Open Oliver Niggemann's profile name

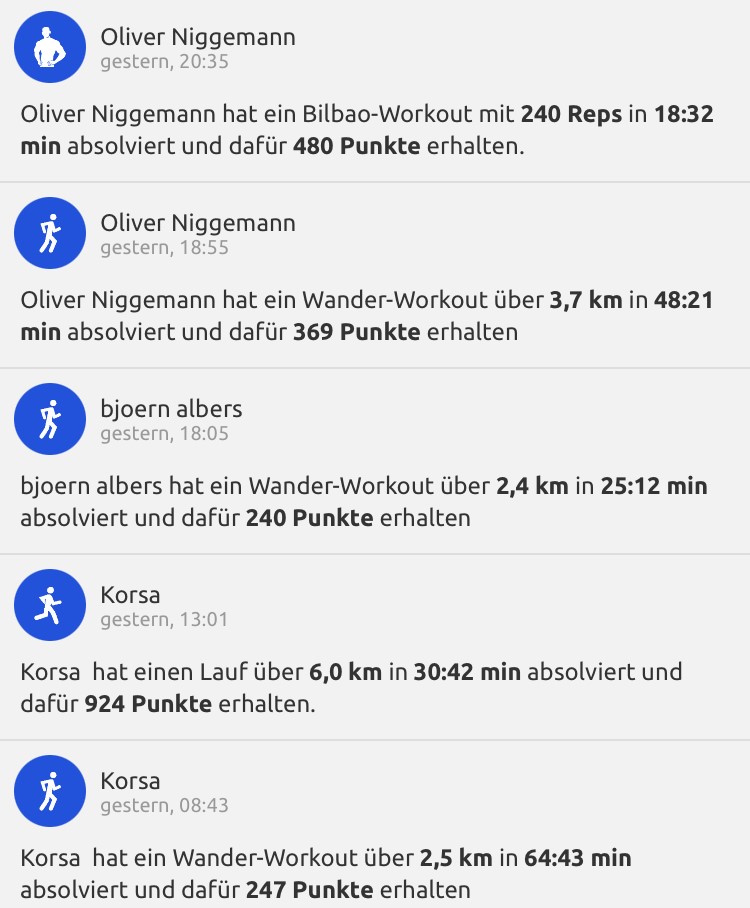197,36
